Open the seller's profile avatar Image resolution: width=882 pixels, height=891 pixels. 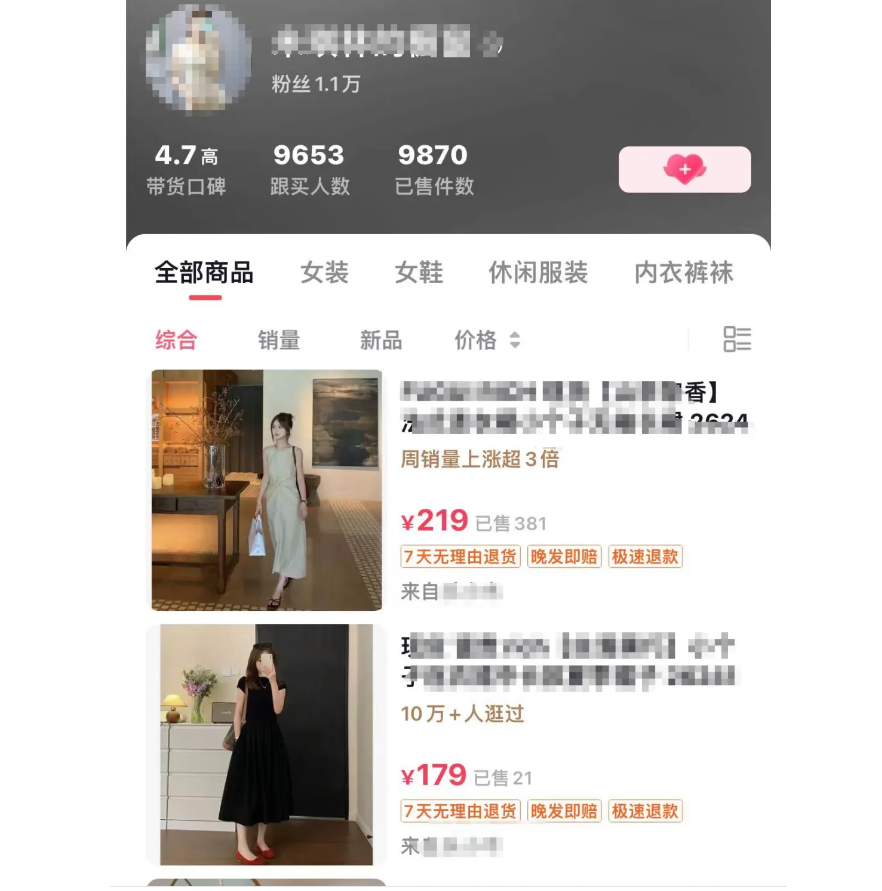[197, 59]
